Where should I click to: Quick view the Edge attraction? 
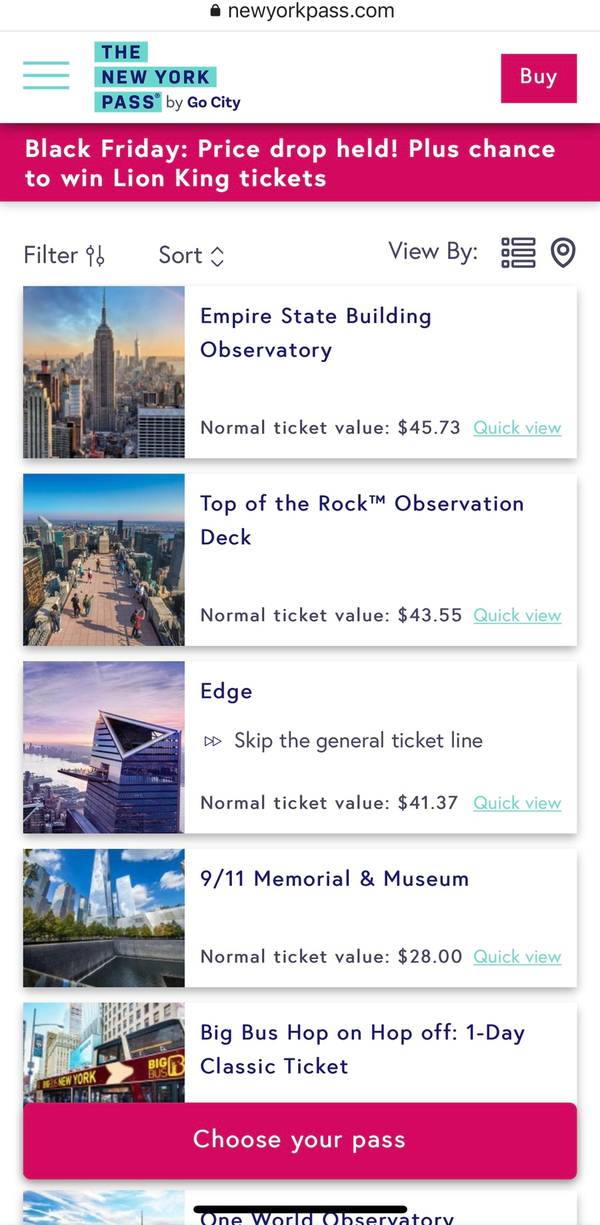coord(517,803)
